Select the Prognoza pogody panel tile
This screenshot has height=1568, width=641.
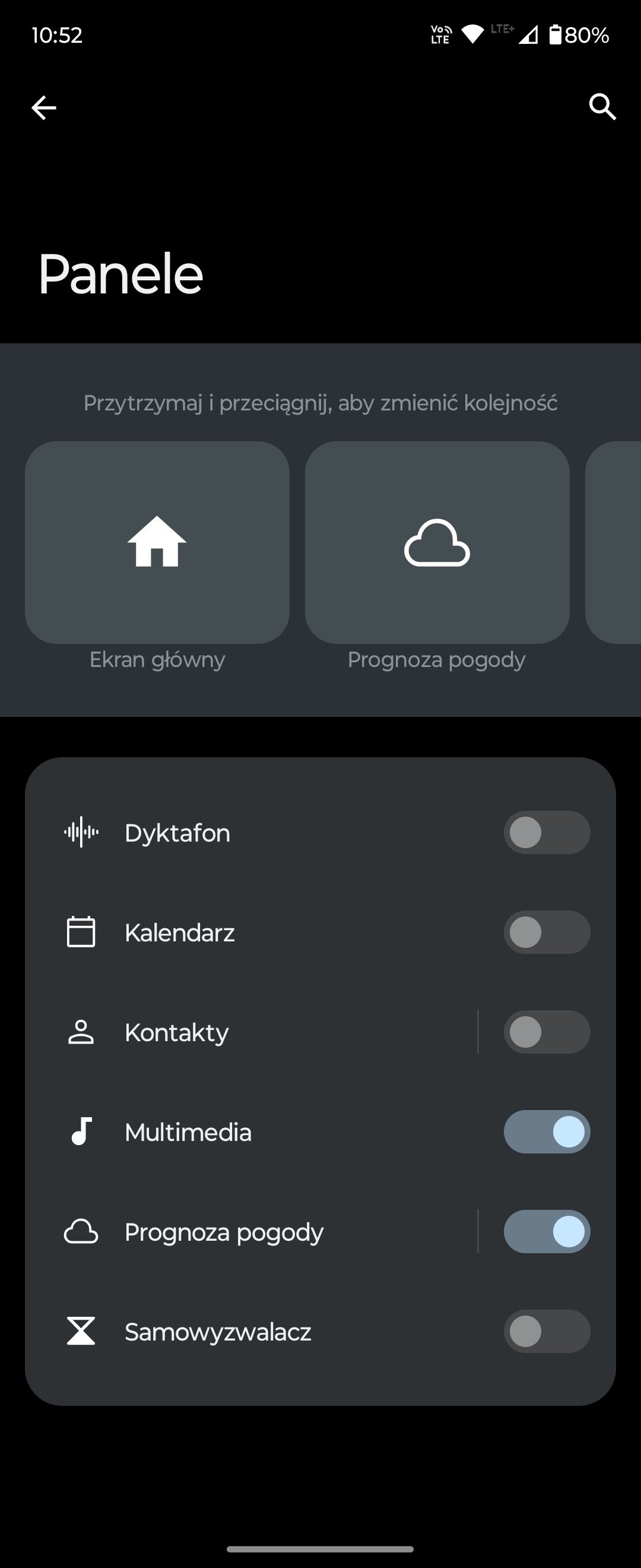pos(437,542)
